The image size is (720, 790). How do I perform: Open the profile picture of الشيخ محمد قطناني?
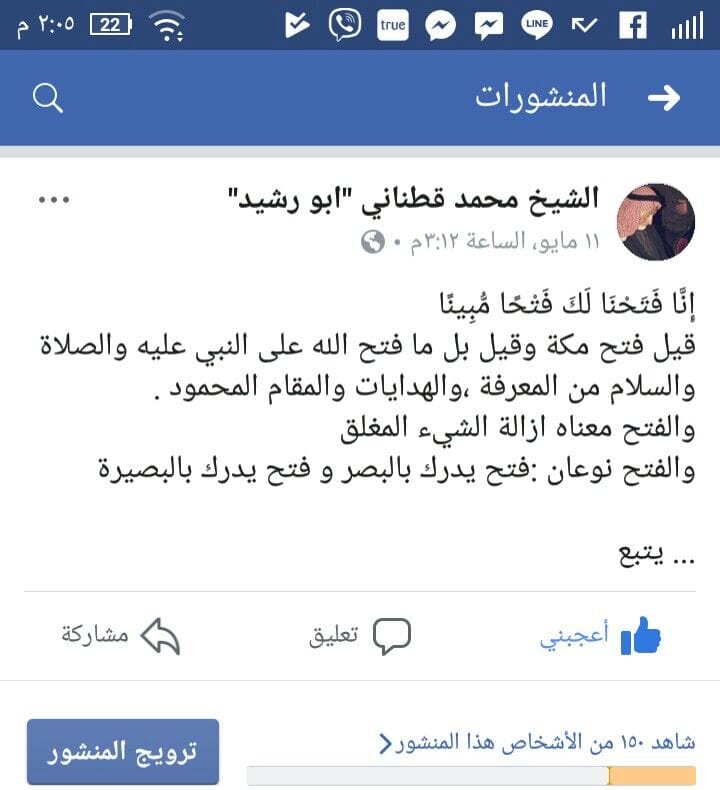pyautogui.click(x=656, y=222)
